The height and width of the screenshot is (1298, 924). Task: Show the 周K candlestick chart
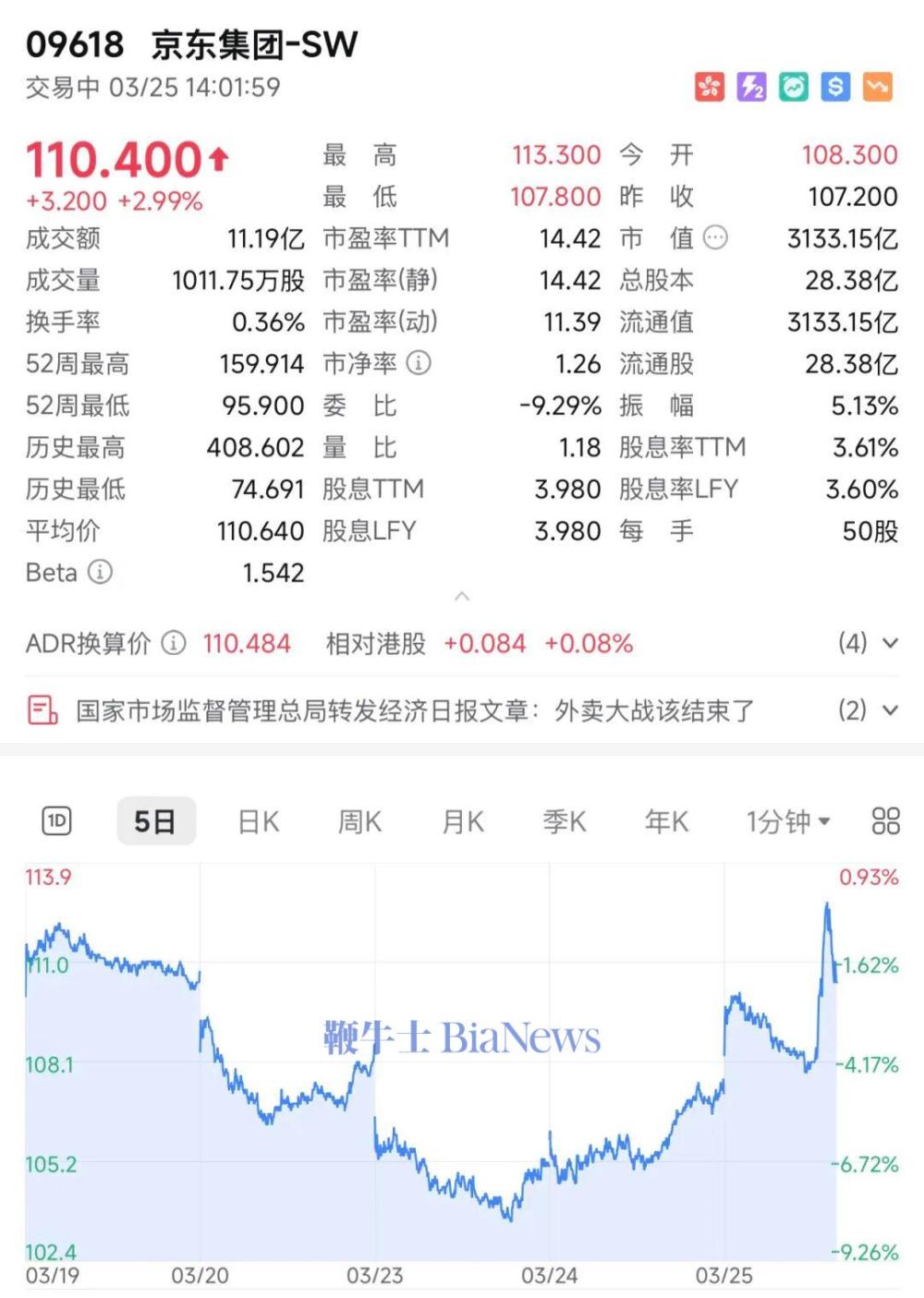(359, 821)
